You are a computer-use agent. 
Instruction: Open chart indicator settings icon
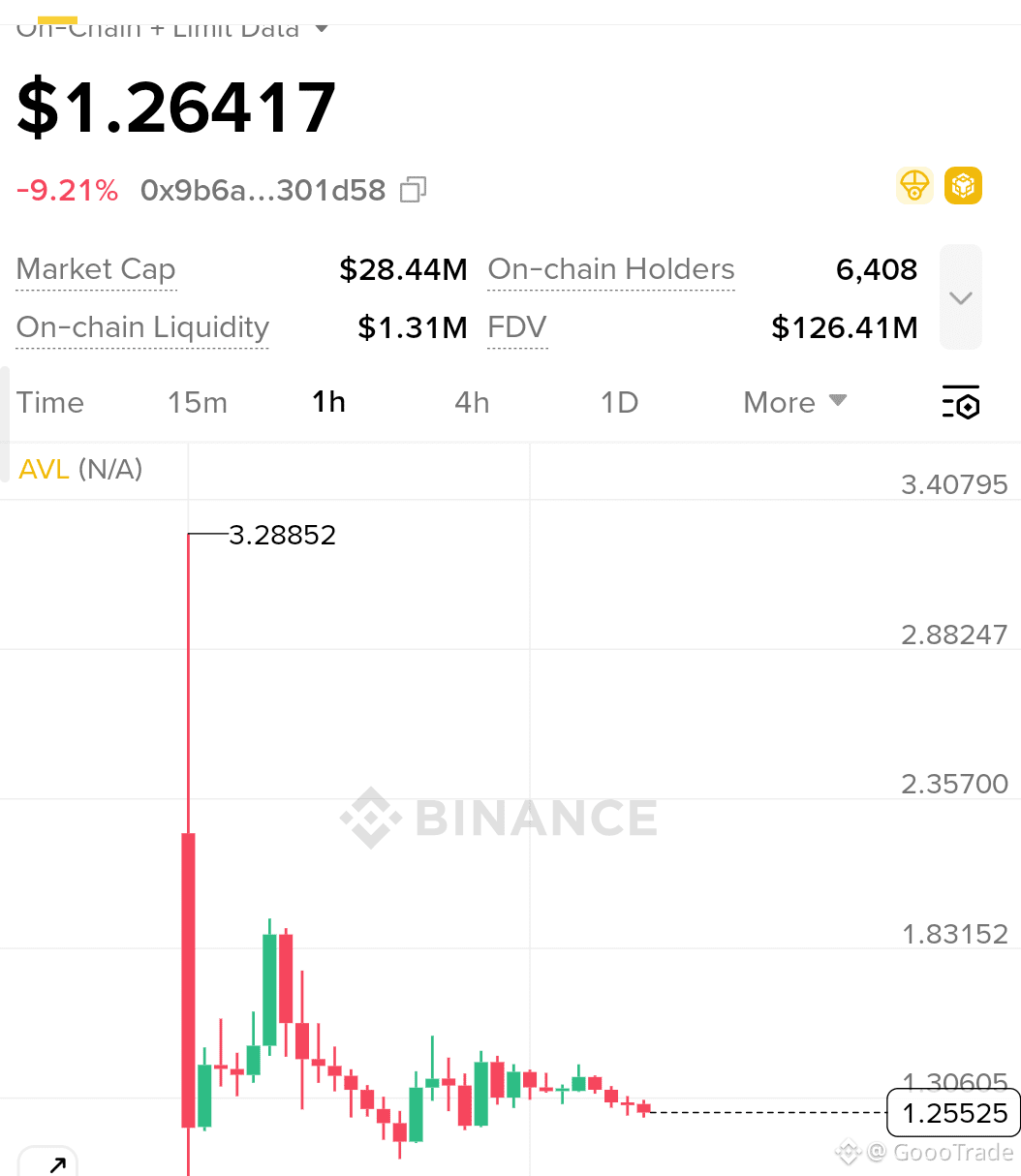click(x=961, y=402)
